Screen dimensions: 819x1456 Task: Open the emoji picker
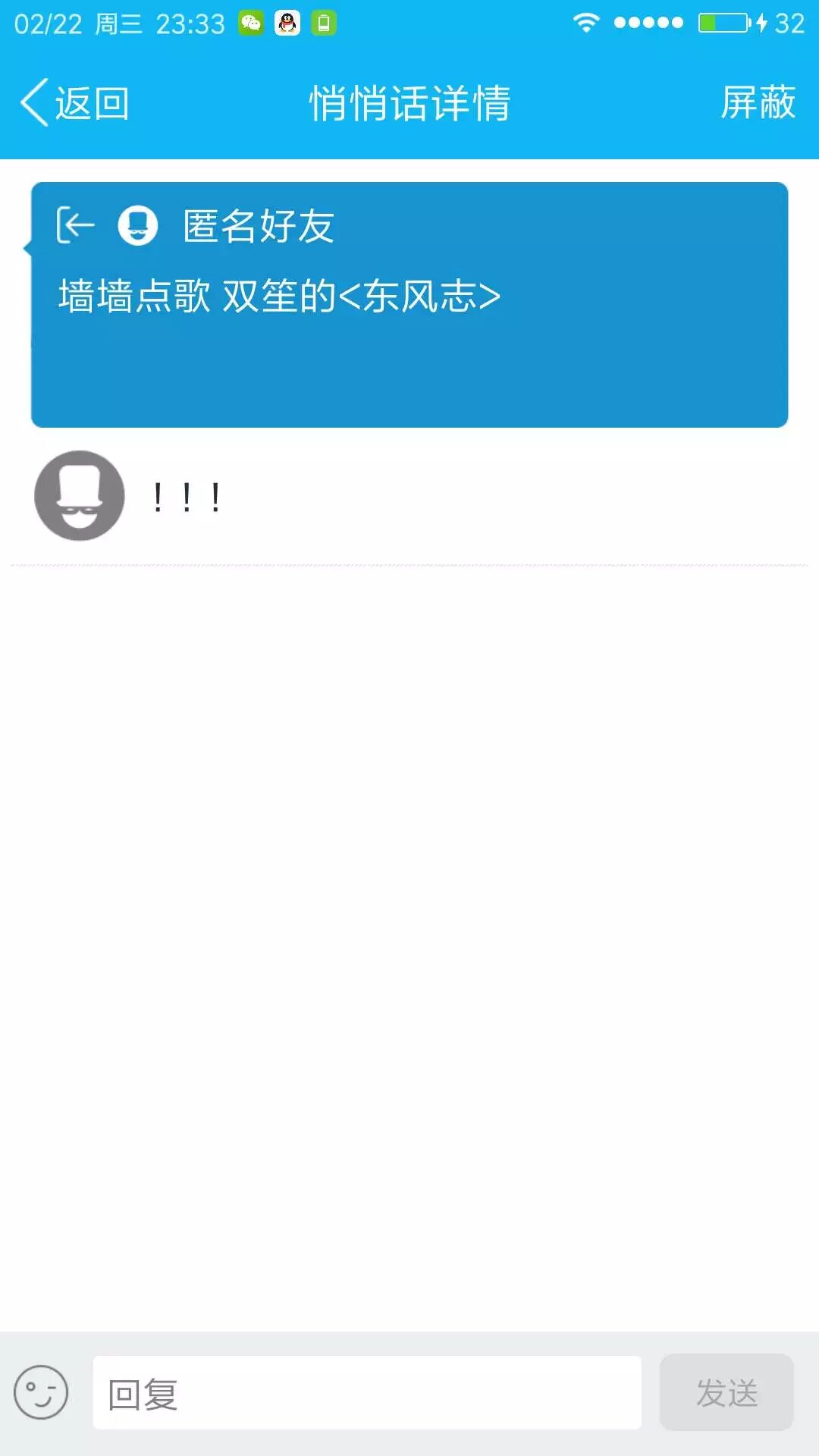click(41, 1392)
